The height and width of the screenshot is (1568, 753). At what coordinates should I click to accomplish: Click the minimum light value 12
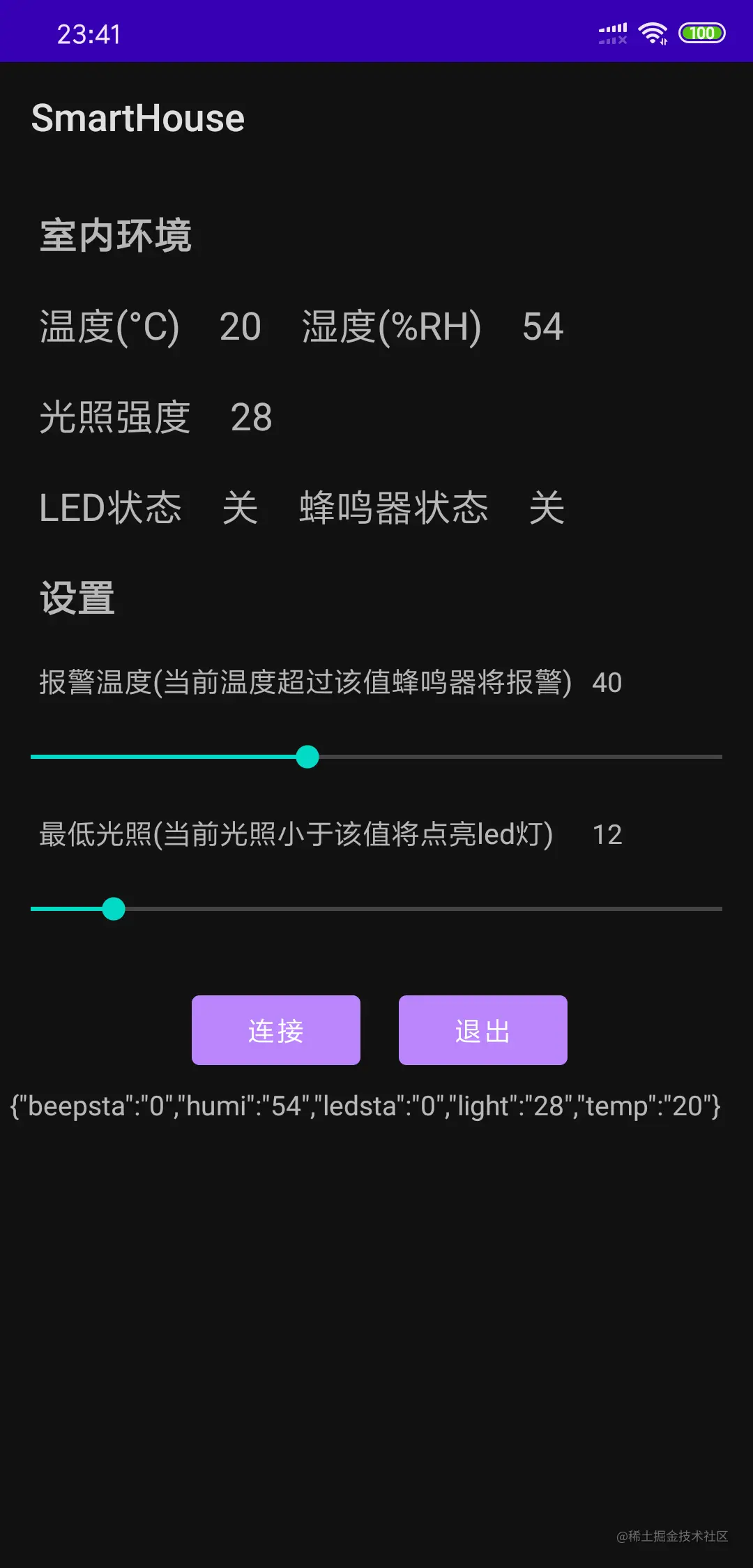tap(606, 834)
